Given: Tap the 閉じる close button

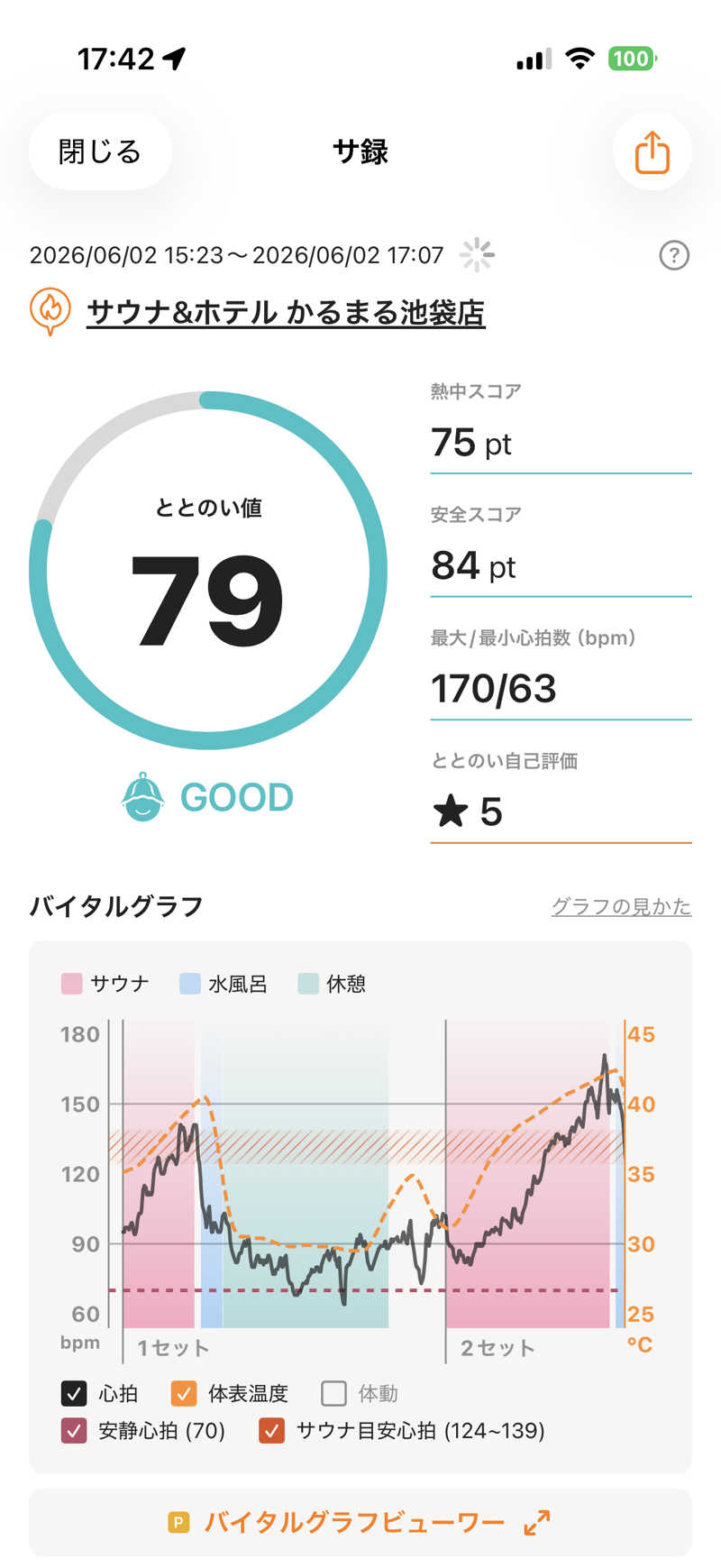Looking at the screenshot, I should pos(100,151).
